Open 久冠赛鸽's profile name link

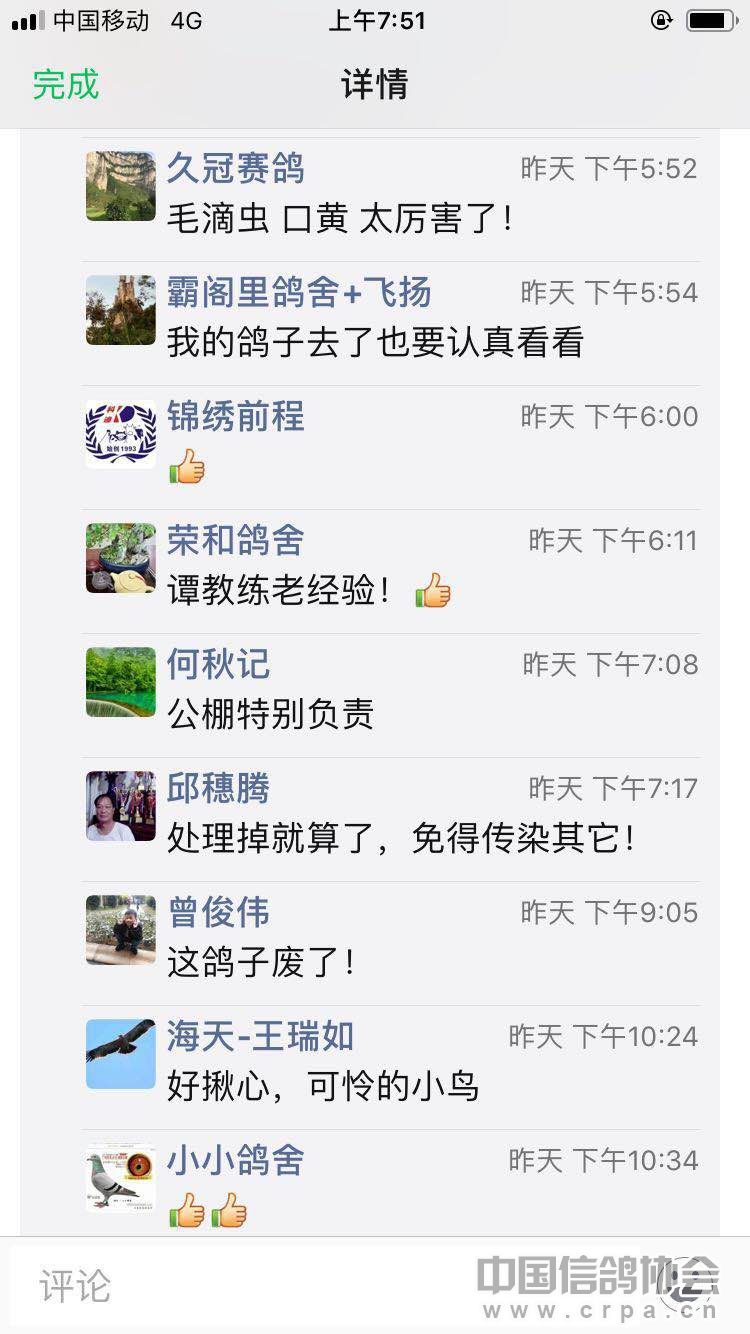[235, 168]
